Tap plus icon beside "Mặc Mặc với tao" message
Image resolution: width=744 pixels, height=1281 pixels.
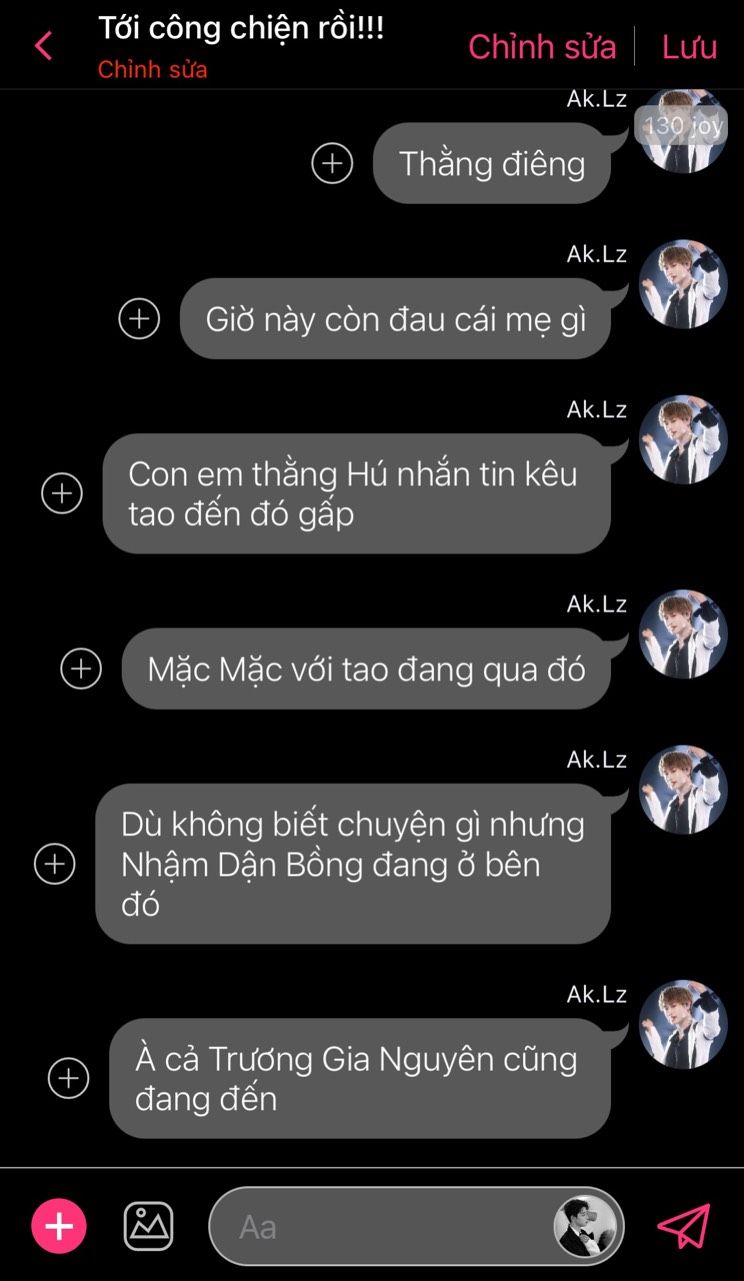pos(81,669)
